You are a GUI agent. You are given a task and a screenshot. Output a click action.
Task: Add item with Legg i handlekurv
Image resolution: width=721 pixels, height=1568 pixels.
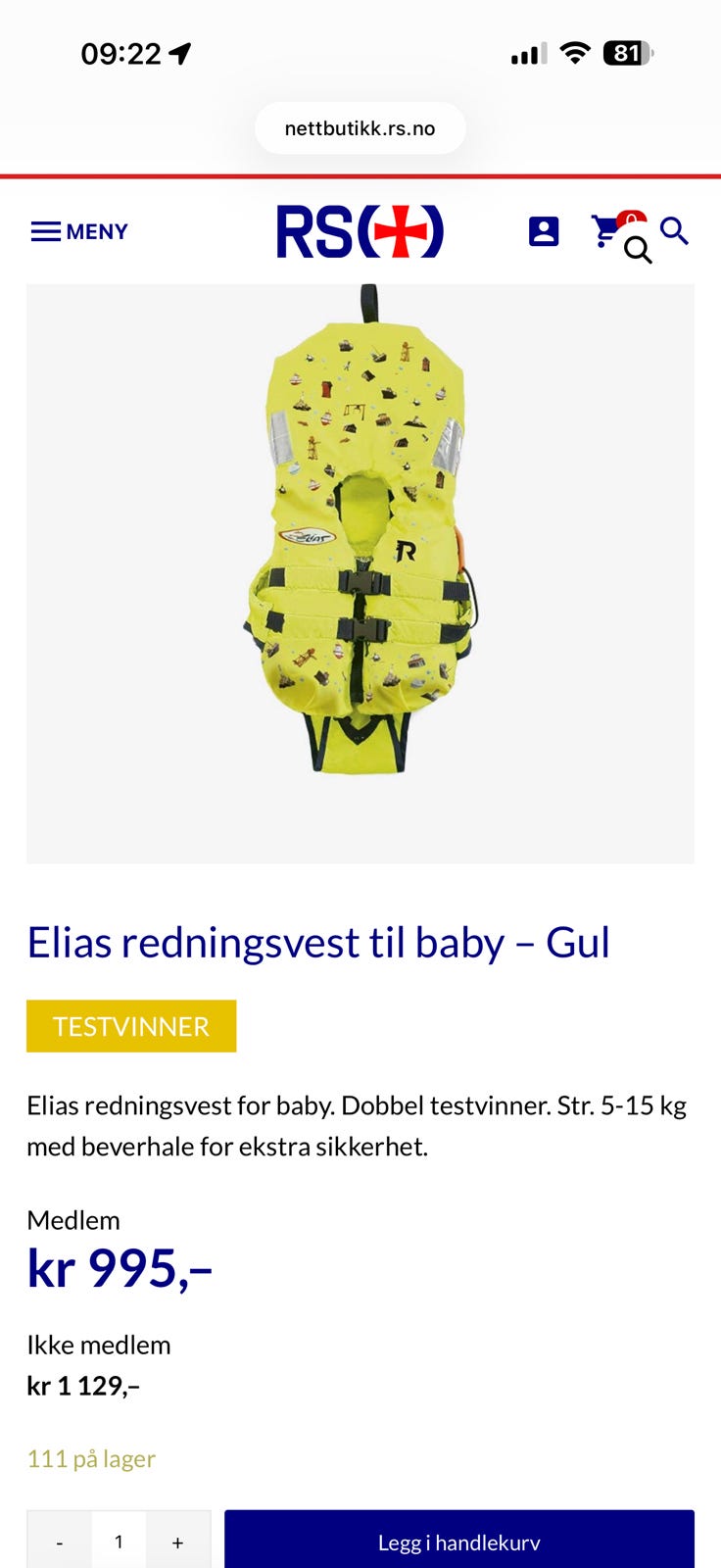pos(459,1542)
